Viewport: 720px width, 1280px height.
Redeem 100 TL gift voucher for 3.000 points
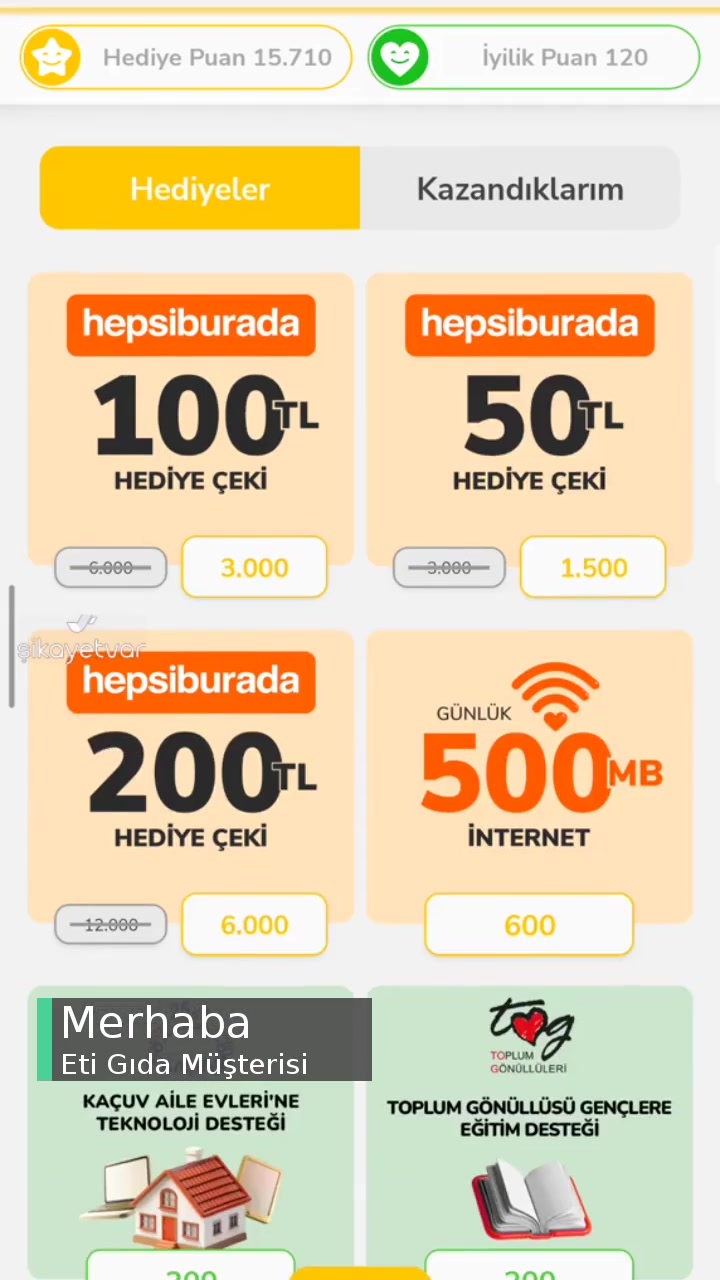[x=254, y=567]
